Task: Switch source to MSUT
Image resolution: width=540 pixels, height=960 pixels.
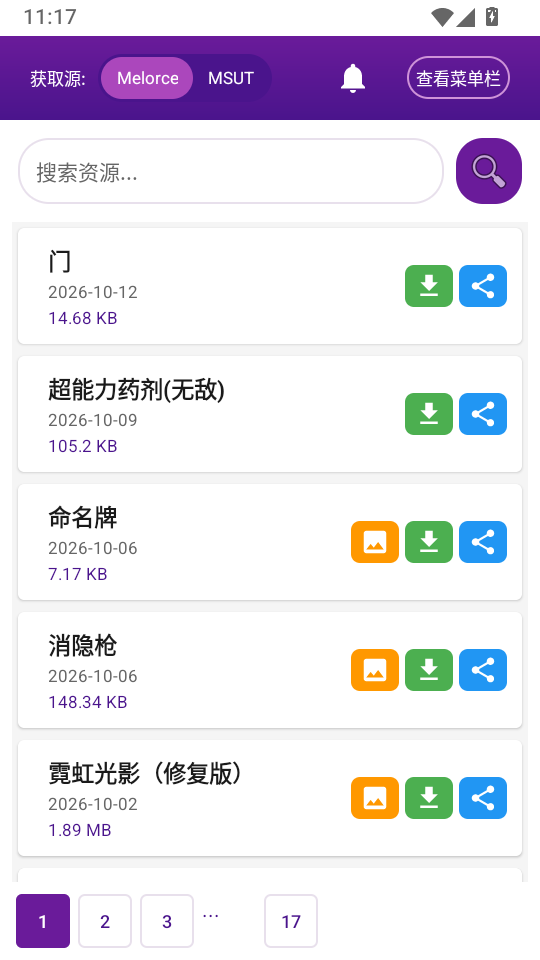Action: point(231,78)
